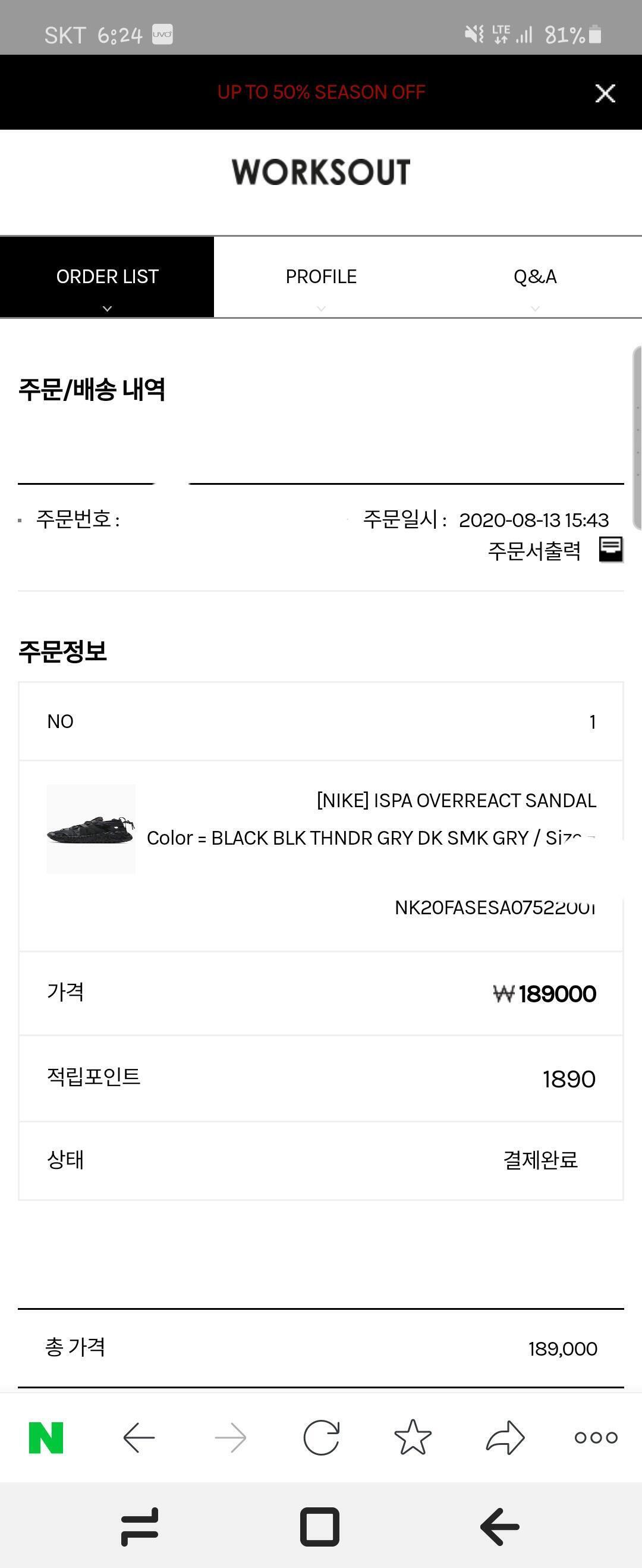Open the Nike ISPA Overreact Sandal thumbnail

pyautogui.click(x=92, y=829)
